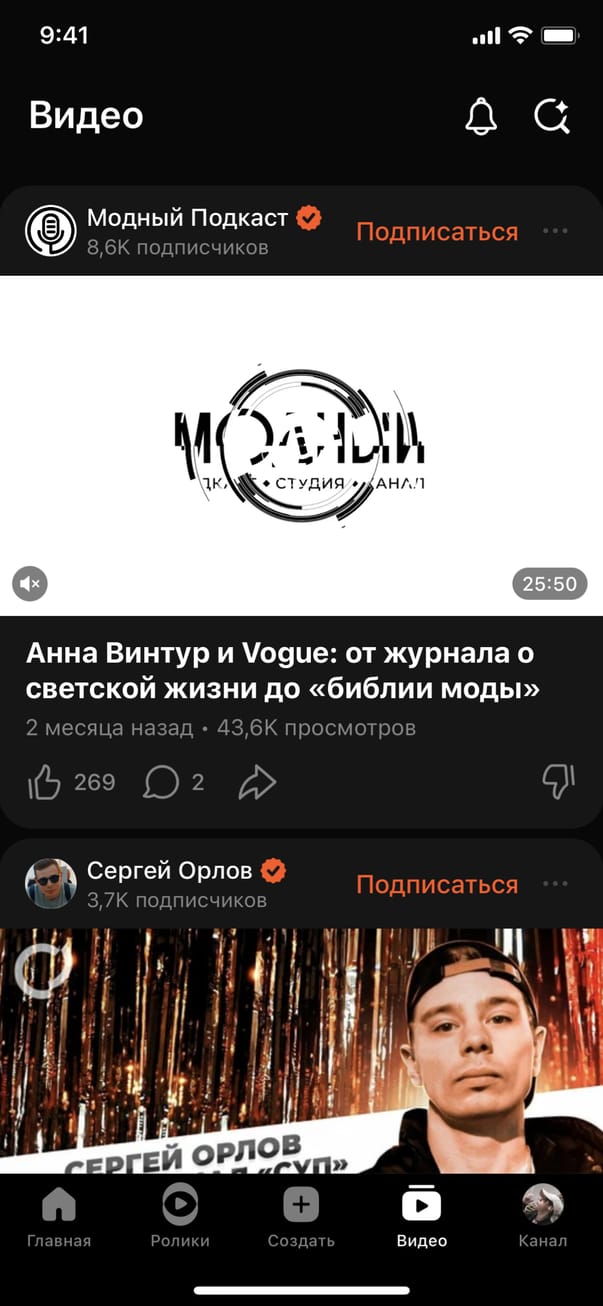Like the Анна Винтур video

[x=45, y=782]
